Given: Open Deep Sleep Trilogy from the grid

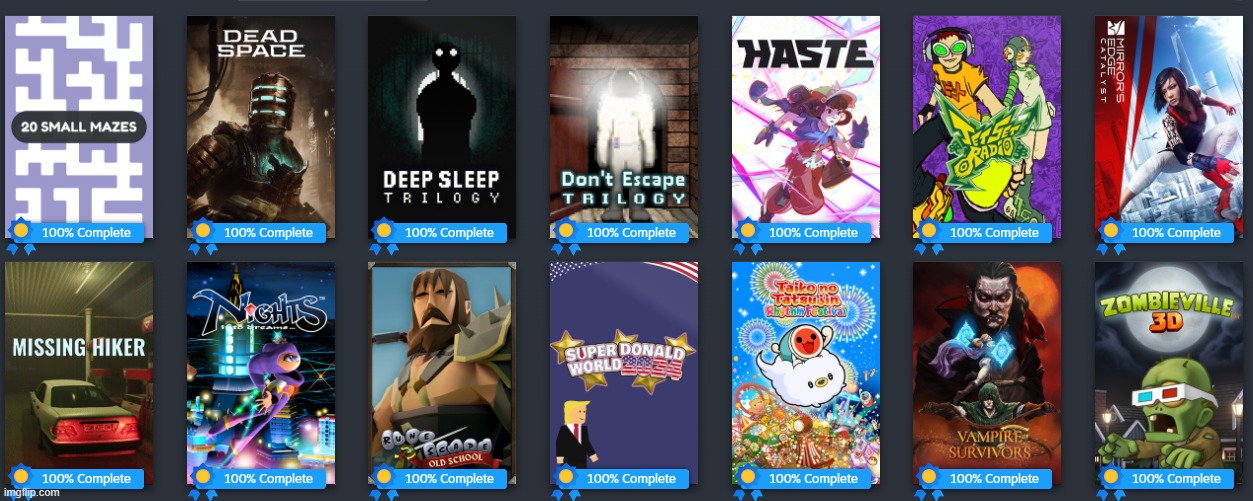Looking at the screenshot, I should pos(442,125).
